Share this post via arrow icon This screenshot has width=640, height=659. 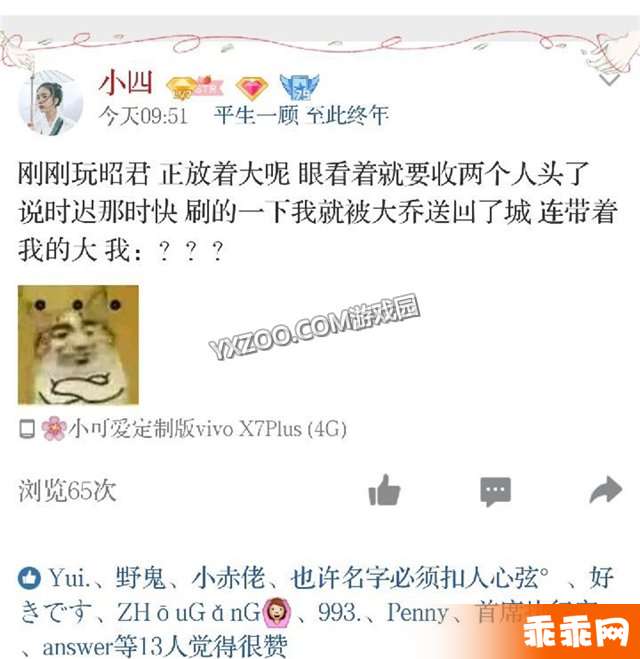(x=605, y=490)
